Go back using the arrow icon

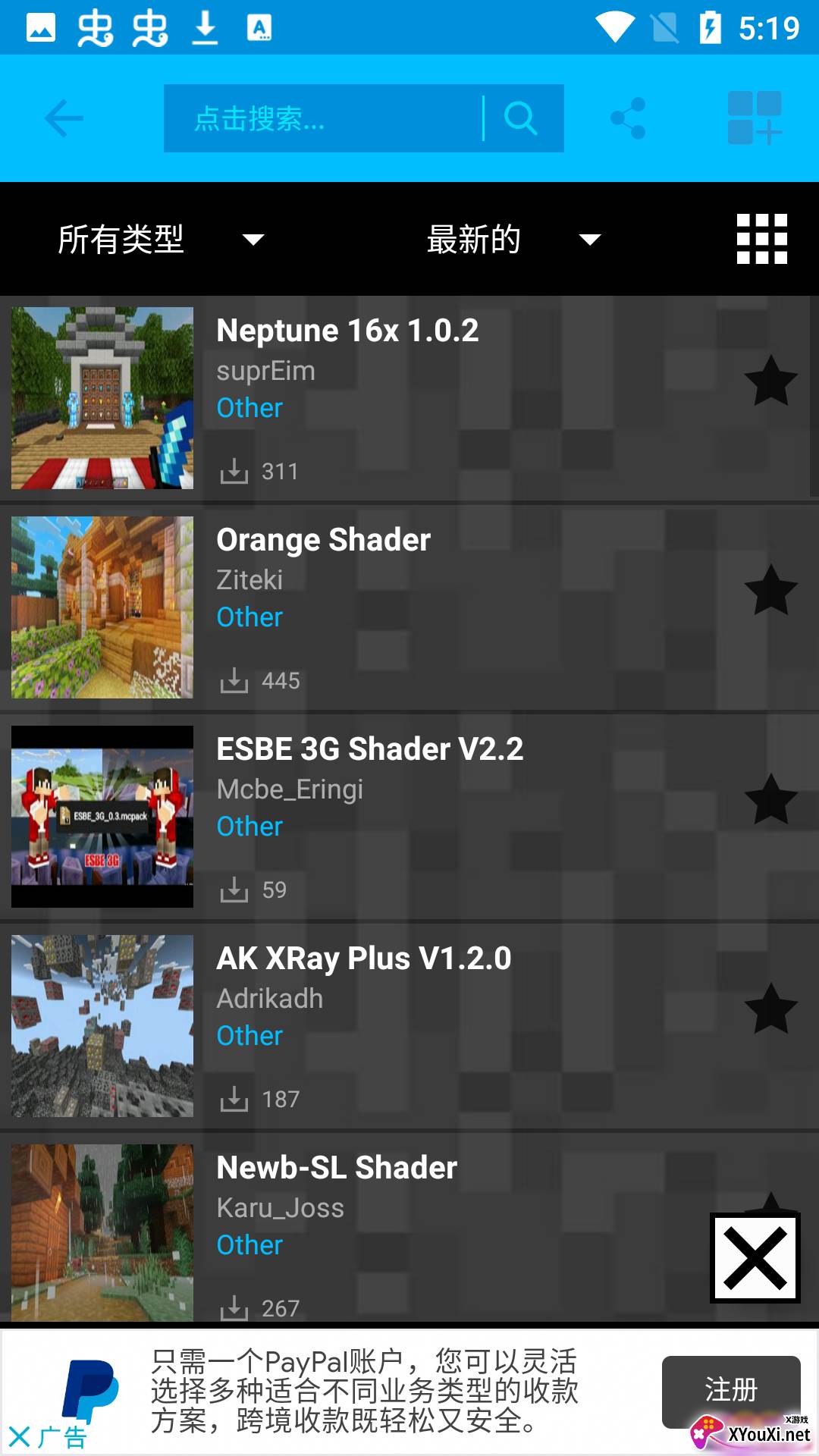(x=64, y=118)
